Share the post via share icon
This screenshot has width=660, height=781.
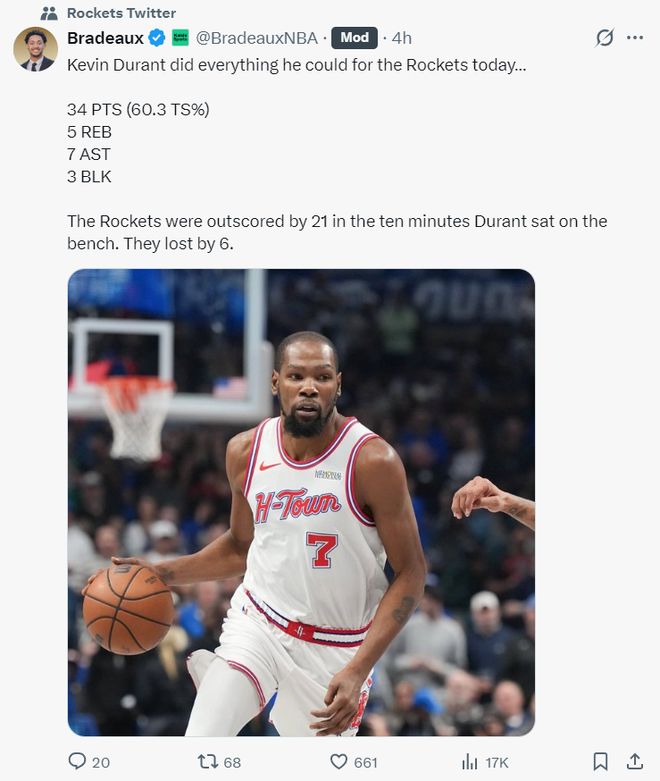(x=634, y=762)
